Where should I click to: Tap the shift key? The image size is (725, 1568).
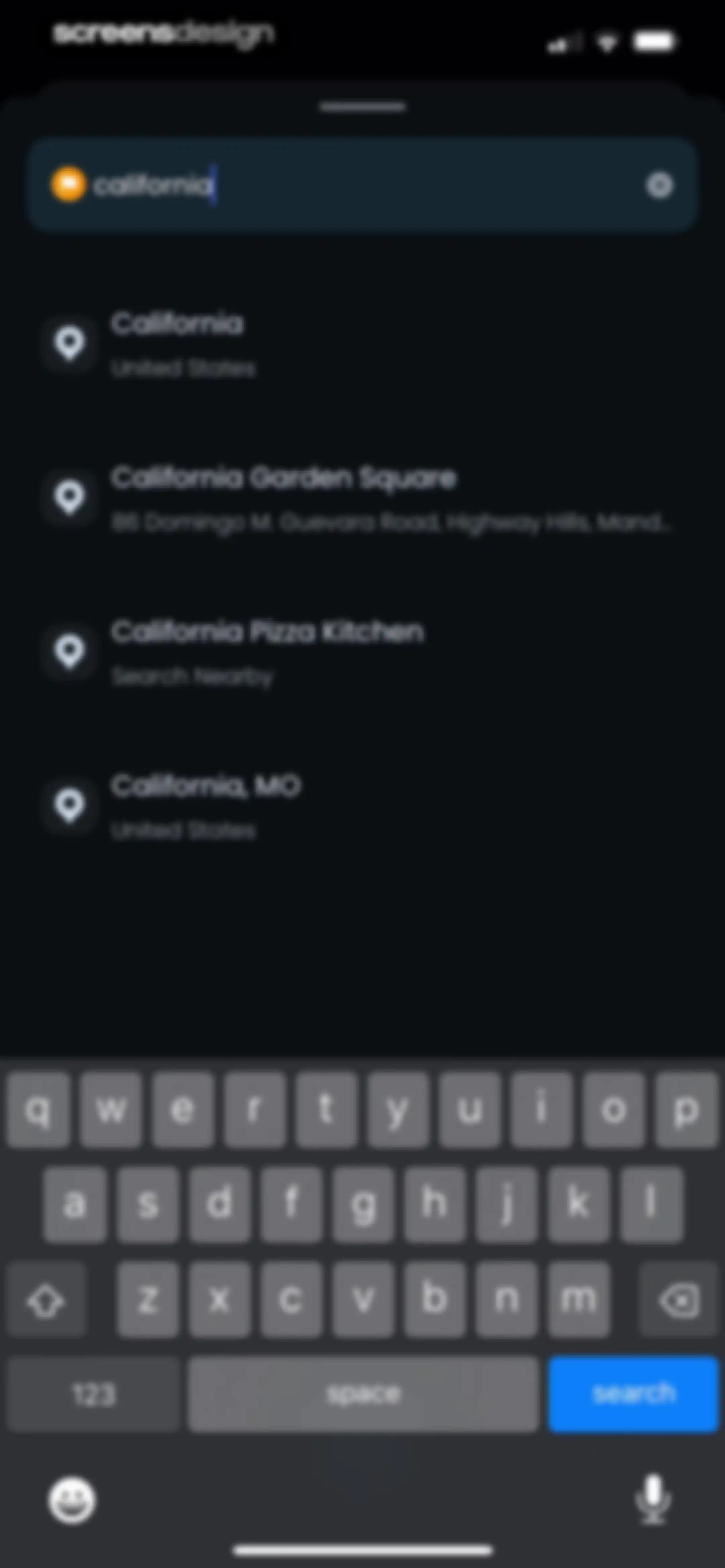[x=46, y=1300]
